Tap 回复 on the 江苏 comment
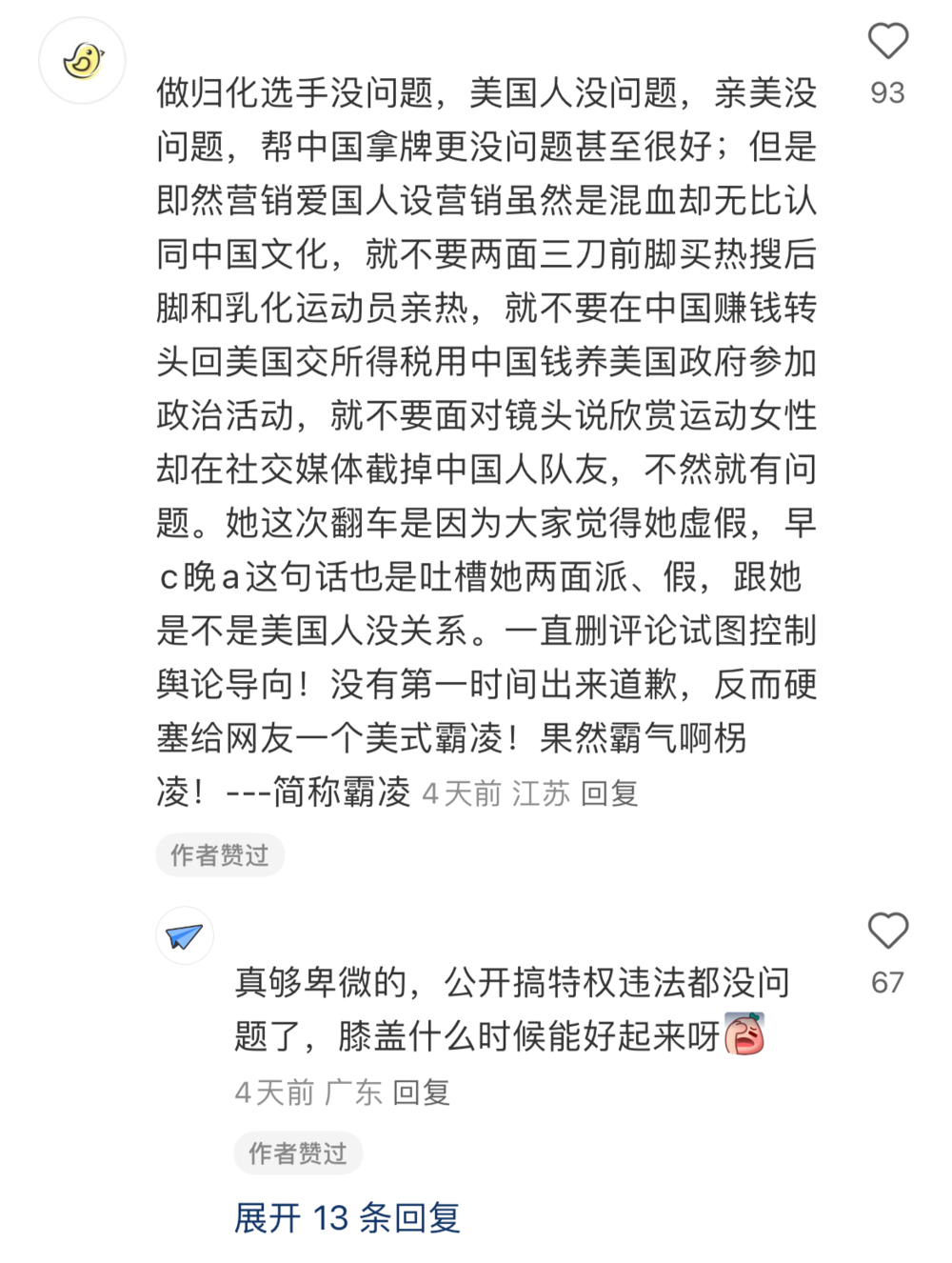This screenshot has width=952, height=1263. 609,793
